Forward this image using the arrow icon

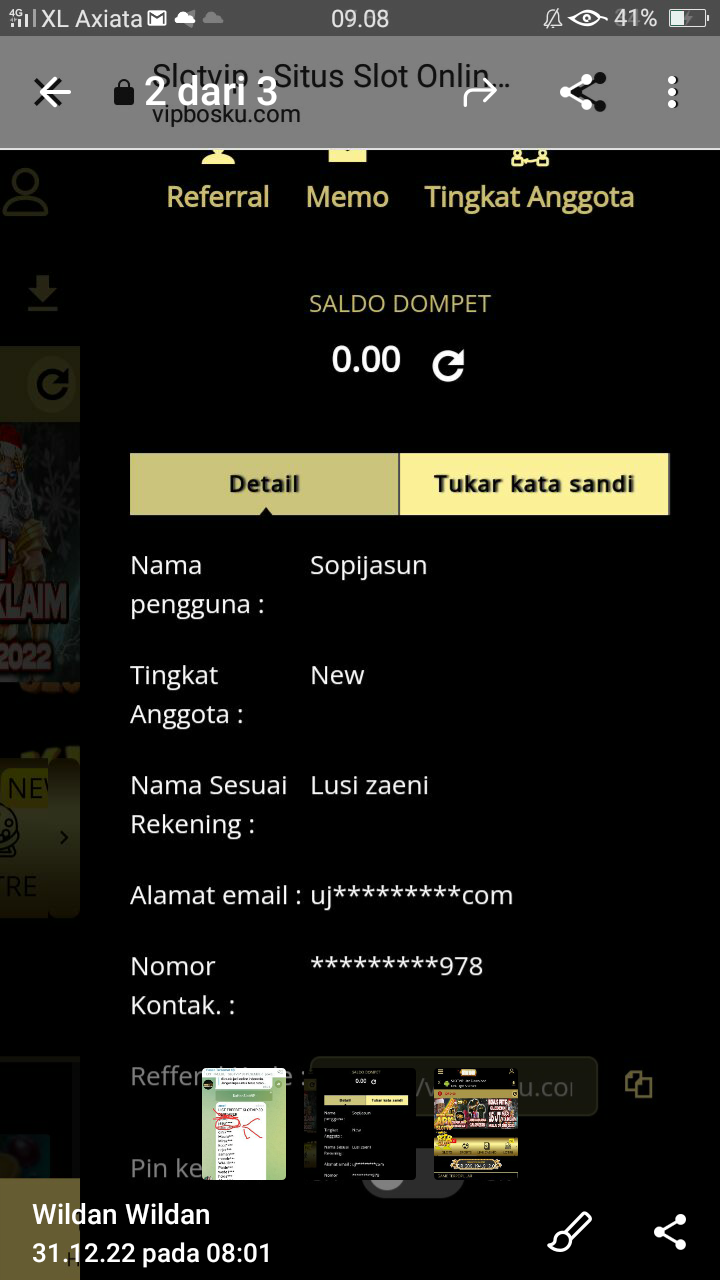tap(480, 93)
